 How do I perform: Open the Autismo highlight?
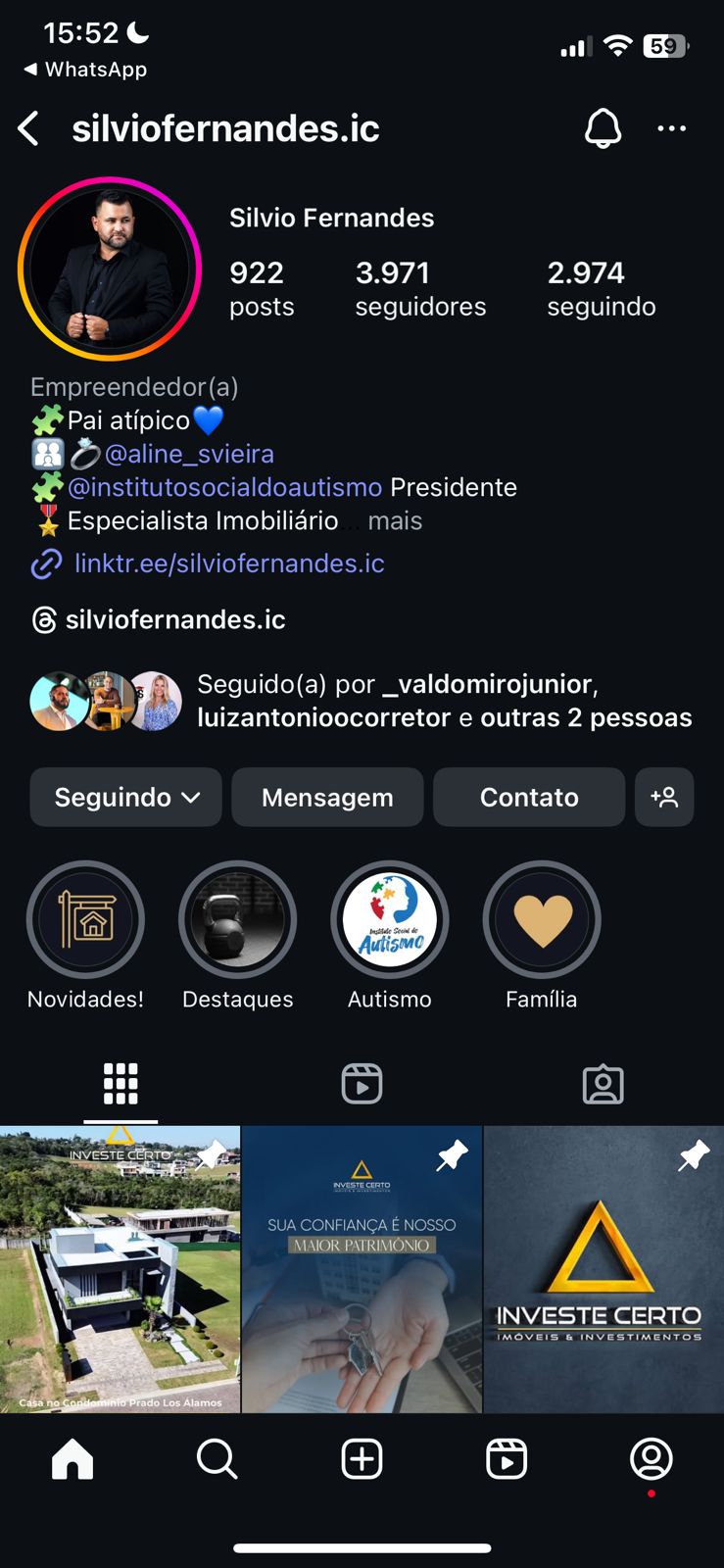(390, 920)
